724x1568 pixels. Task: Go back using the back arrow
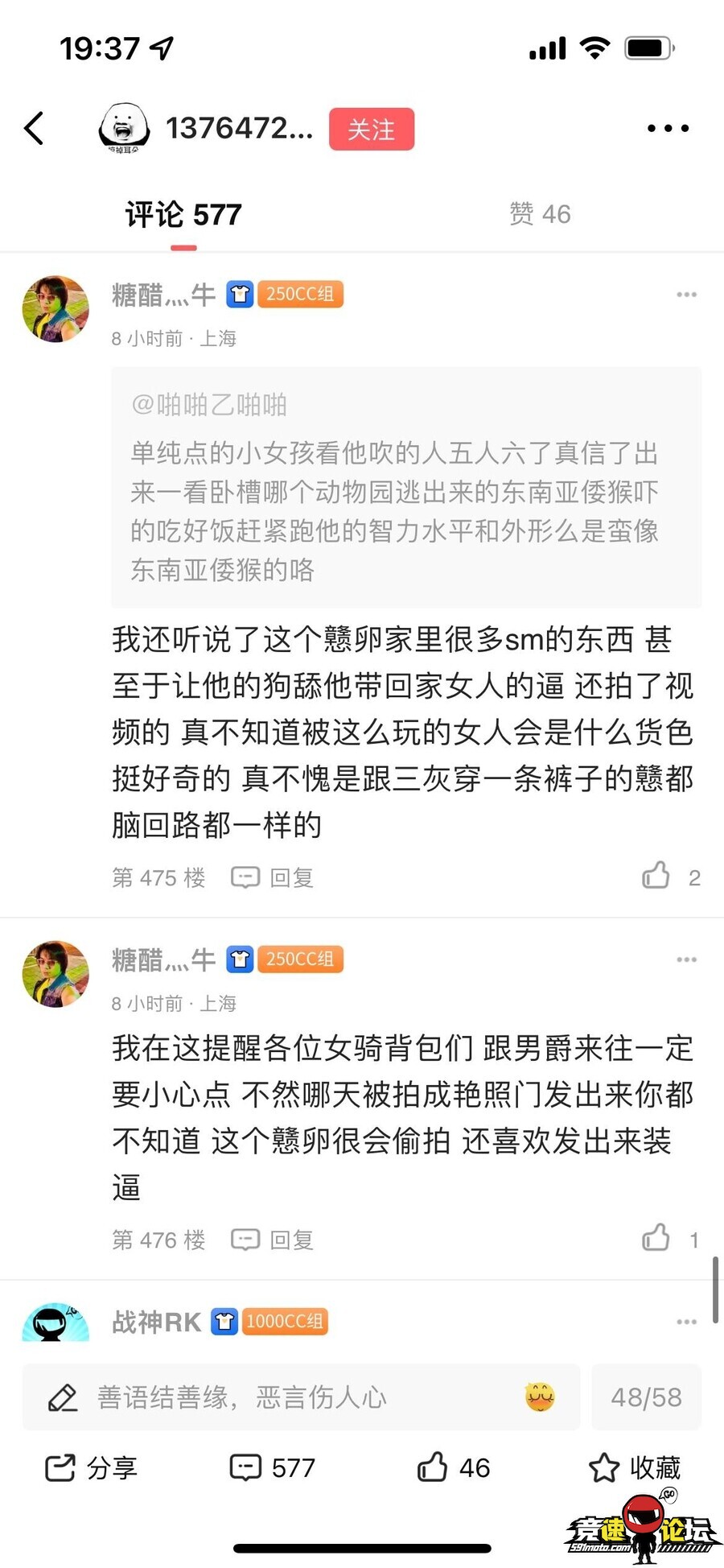[34, 129]
